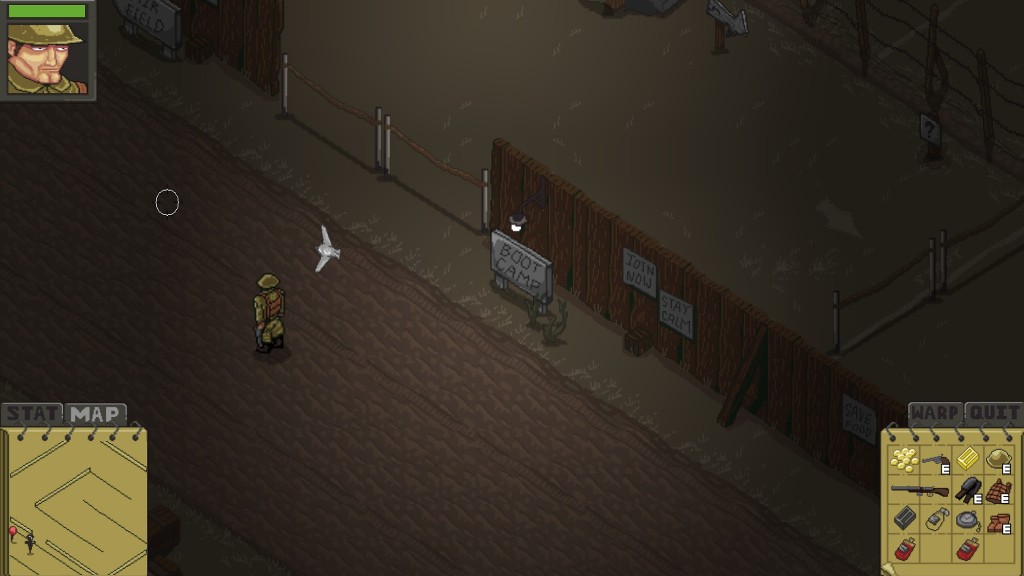Quit the game with QUIT
1024x576 pixels.
[x=995, y=413]
